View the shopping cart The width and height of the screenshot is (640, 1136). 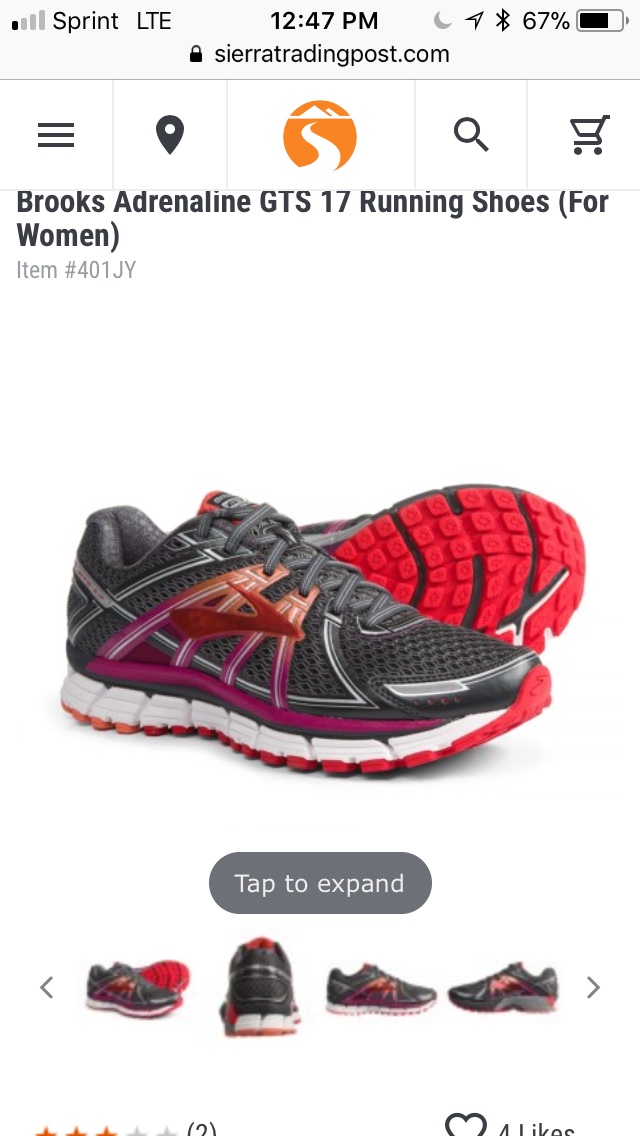(589, 135)
